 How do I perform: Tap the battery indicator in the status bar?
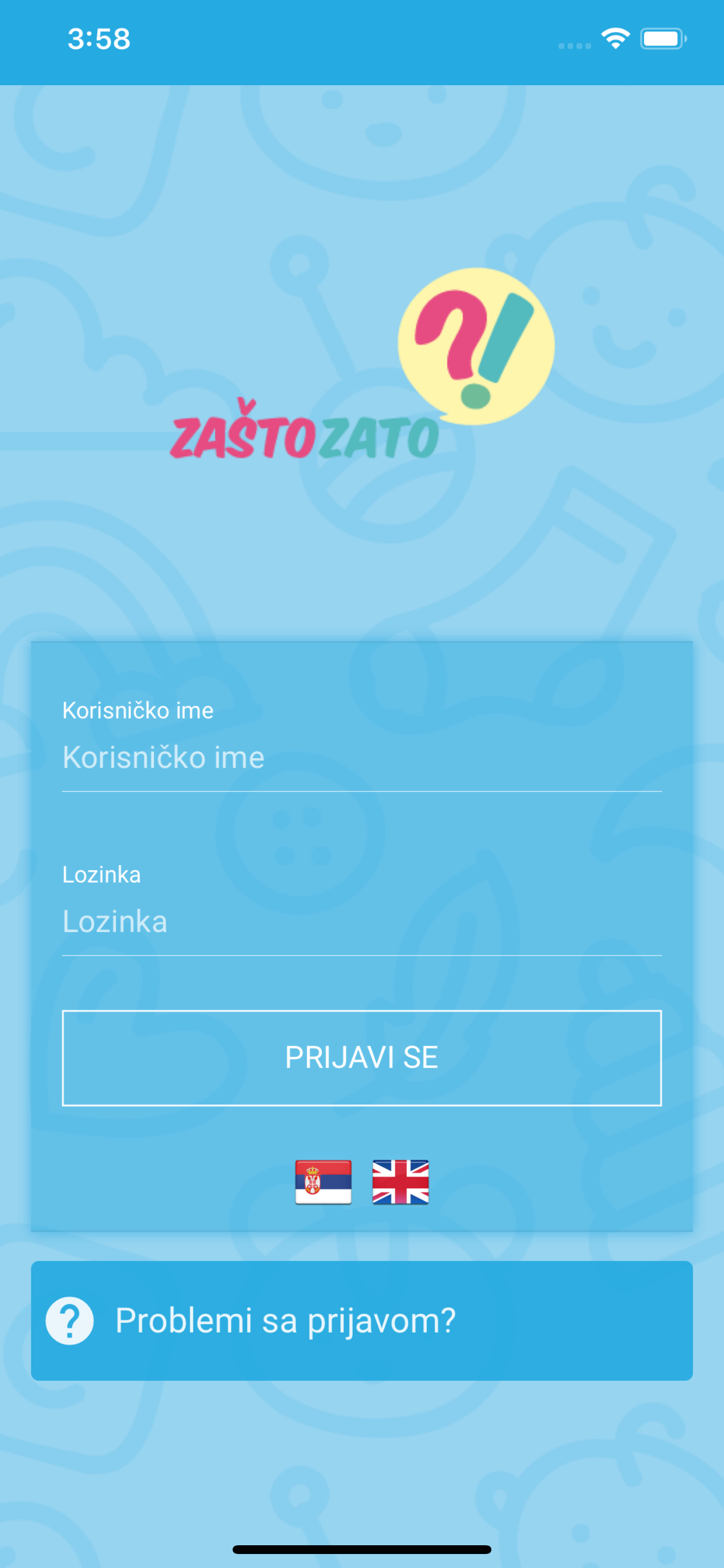coord(662,38)
